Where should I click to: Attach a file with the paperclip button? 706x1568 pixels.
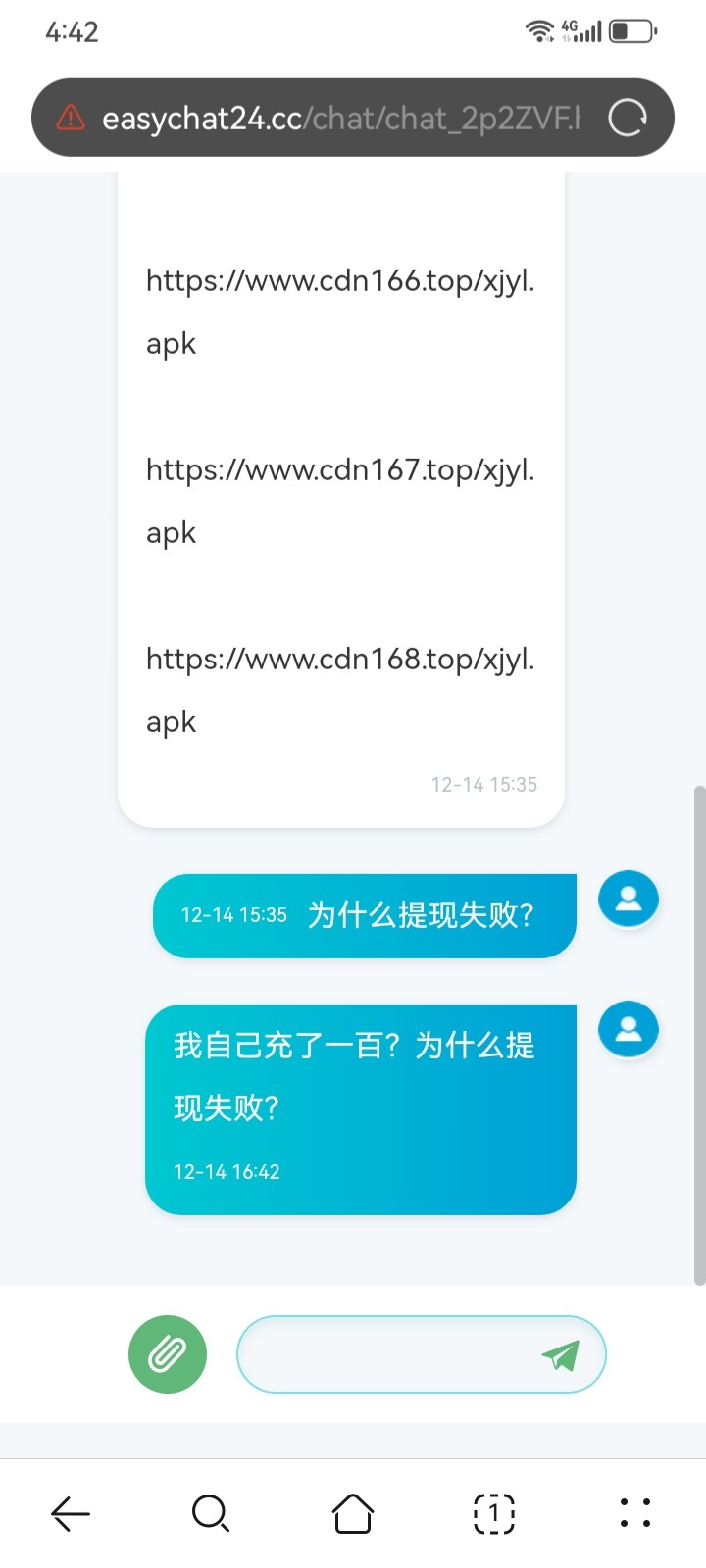pyautogui.click(x=168, y=1354)
